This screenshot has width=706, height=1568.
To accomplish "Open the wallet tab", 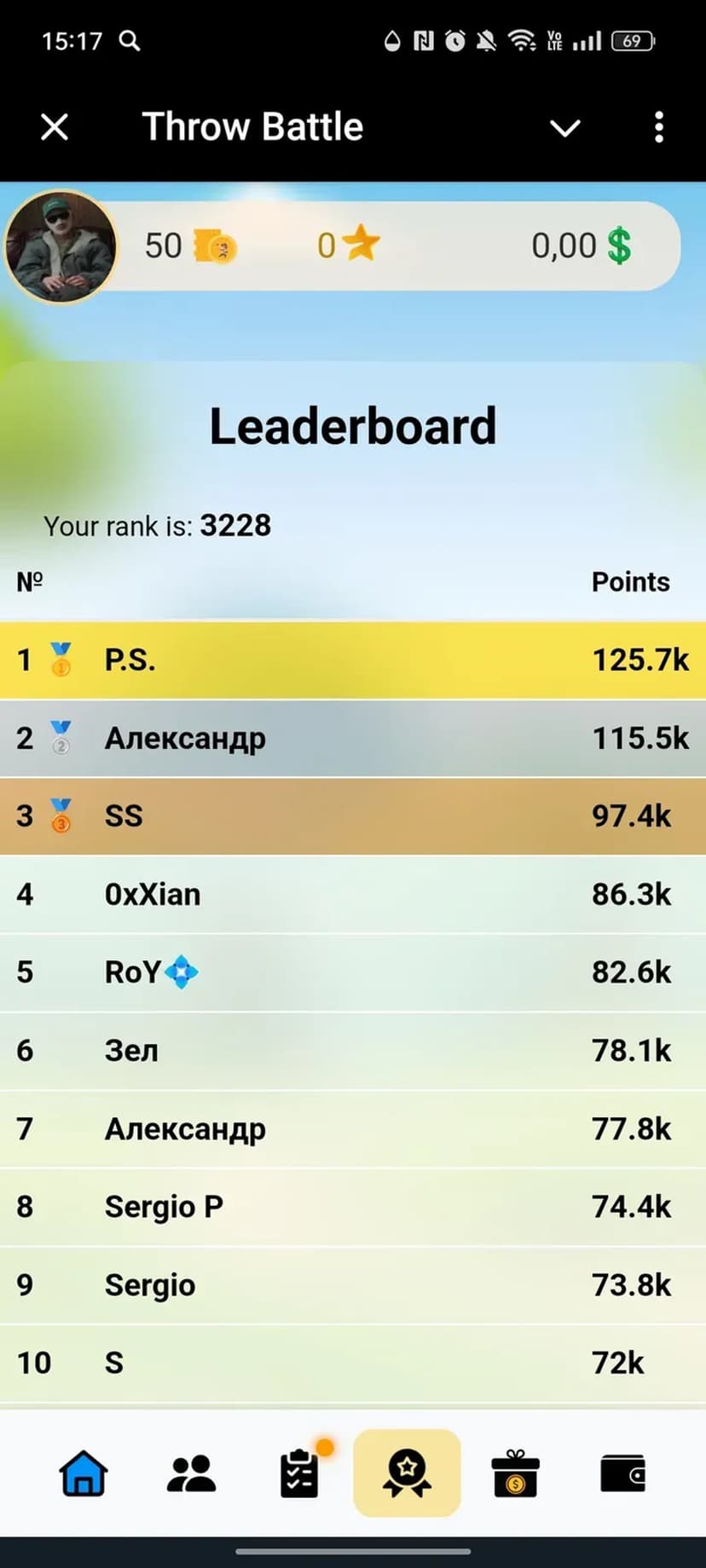I will 622,1473.
